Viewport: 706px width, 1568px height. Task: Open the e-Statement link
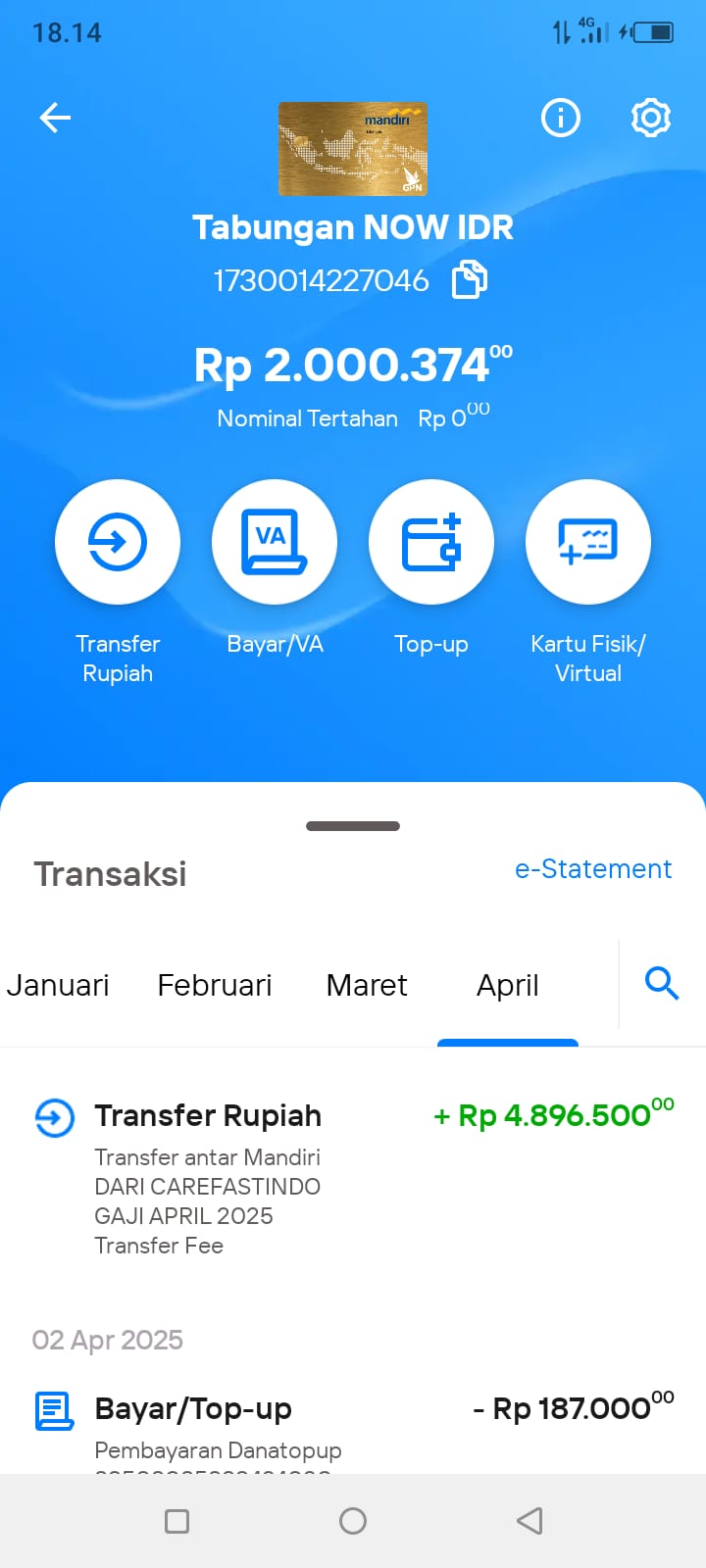[593, 869]
